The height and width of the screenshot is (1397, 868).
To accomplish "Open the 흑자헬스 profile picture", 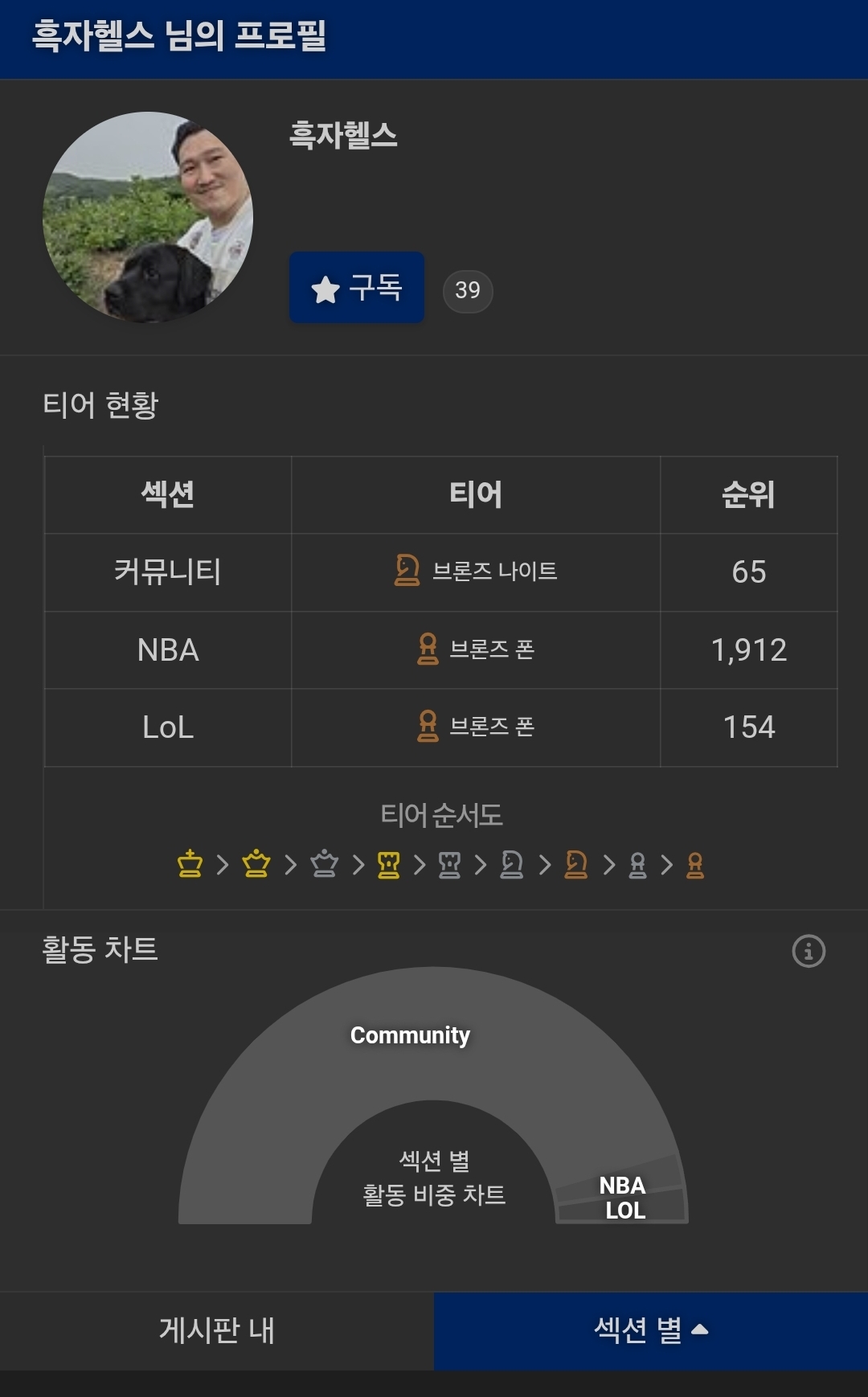I will pyautogui.click(x=148, y=217).
